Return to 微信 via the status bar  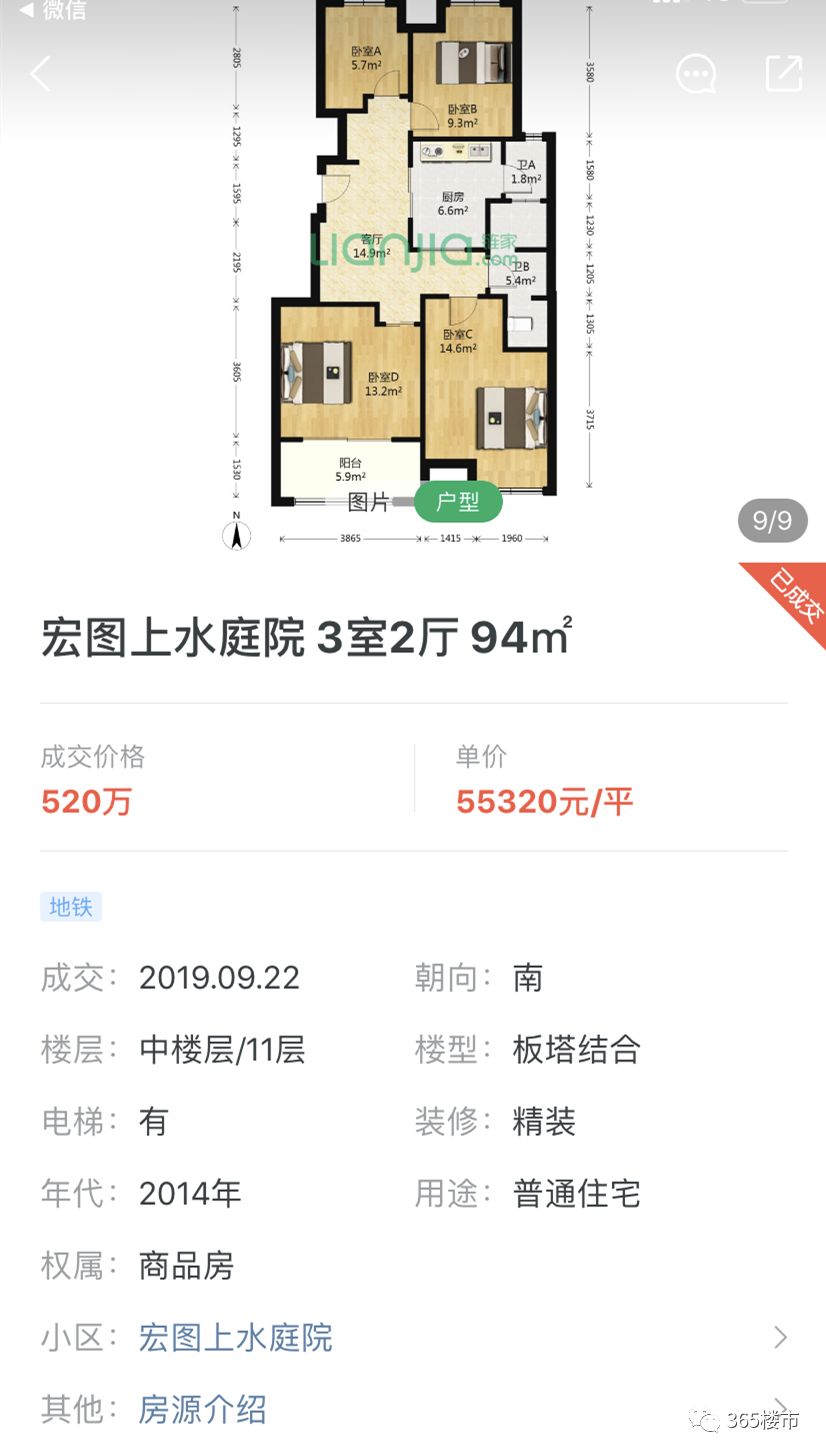point(52,10)
